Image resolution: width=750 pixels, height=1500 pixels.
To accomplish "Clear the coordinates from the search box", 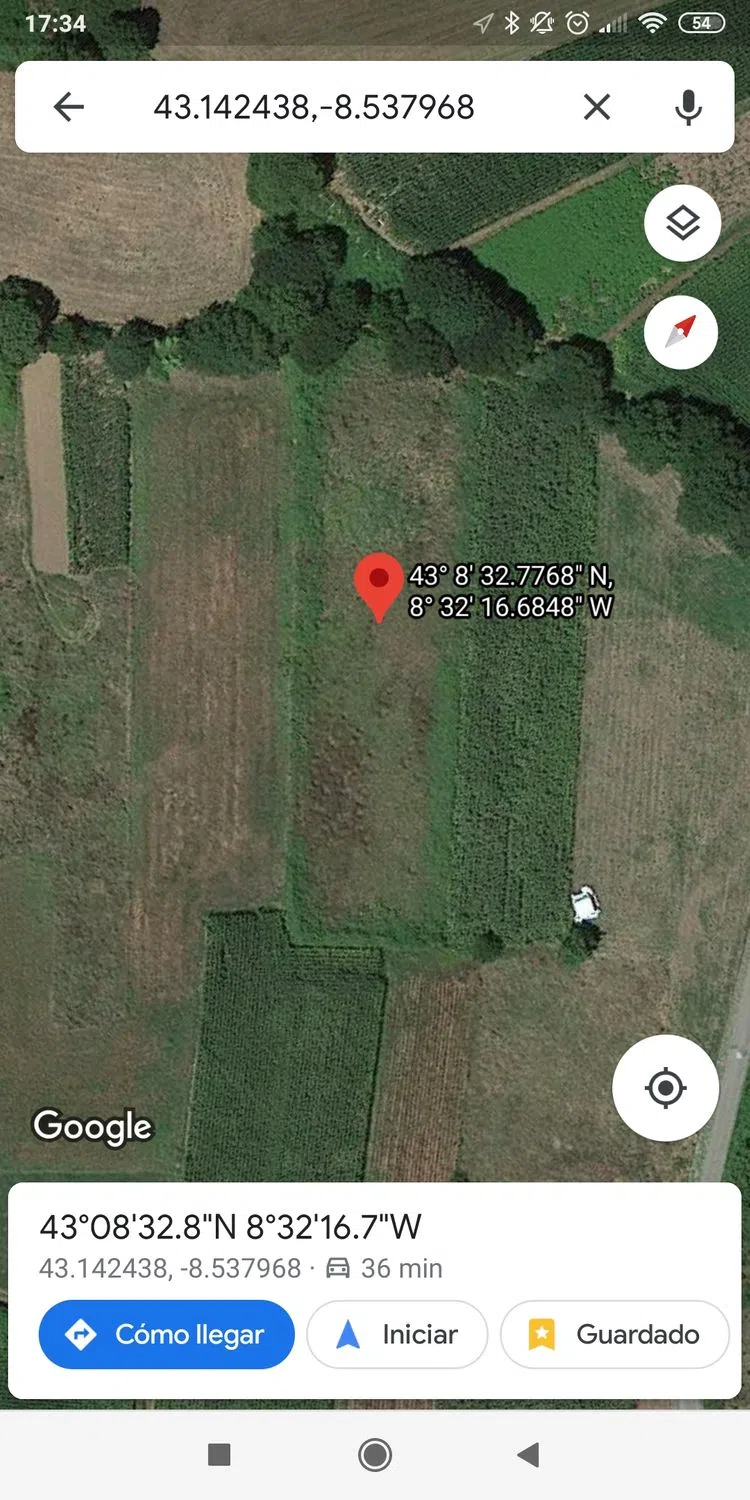I will click(597, 107).
